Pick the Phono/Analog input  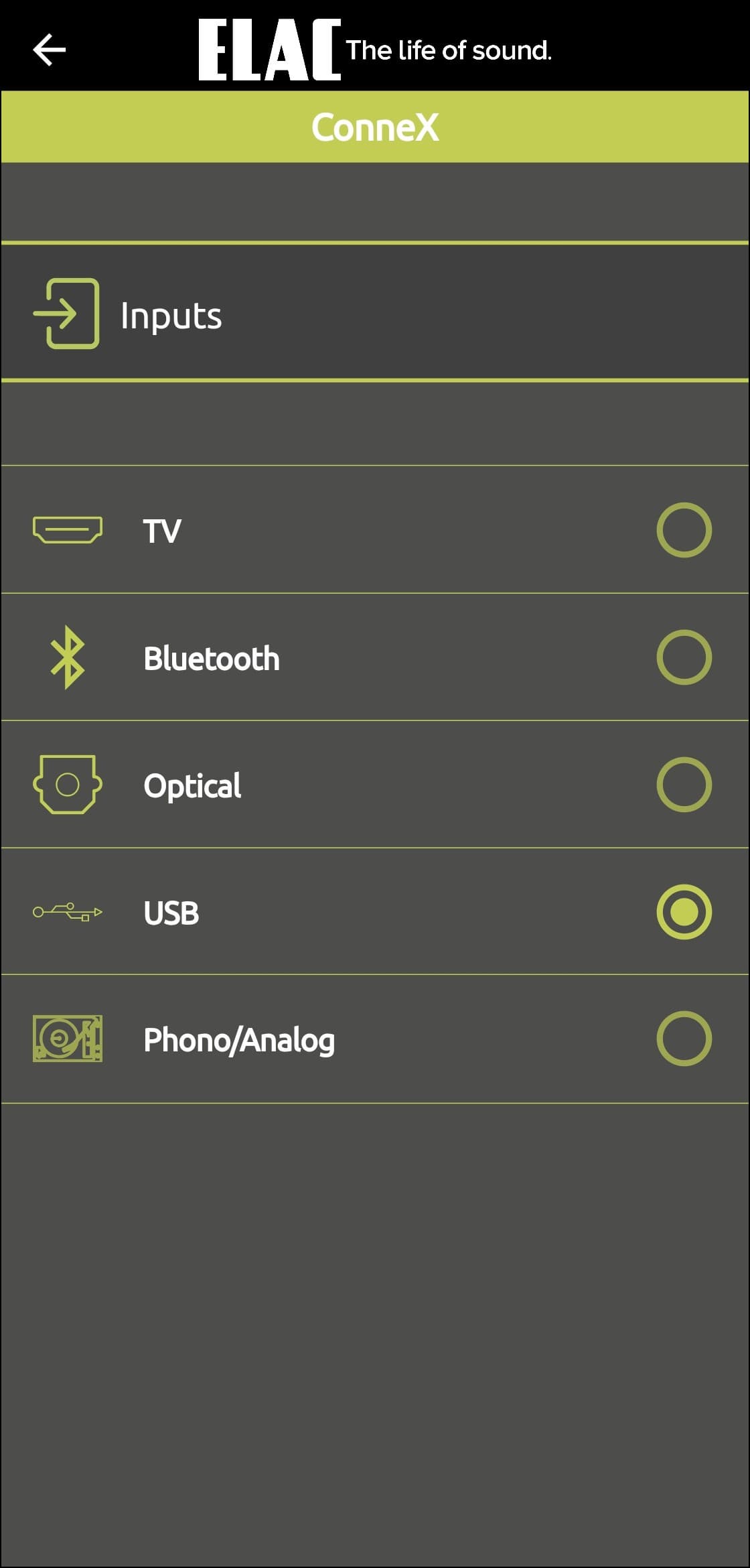(684, 1039)
